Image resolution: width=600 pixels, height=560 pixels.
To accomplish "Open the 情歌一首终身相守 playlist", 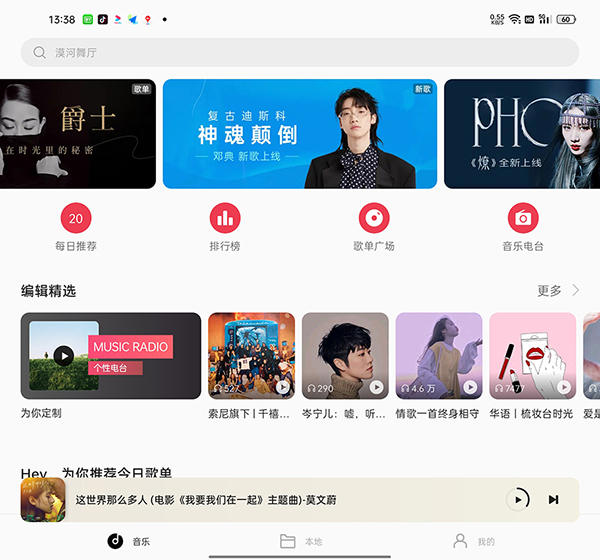I will click(x=439, y=356).
